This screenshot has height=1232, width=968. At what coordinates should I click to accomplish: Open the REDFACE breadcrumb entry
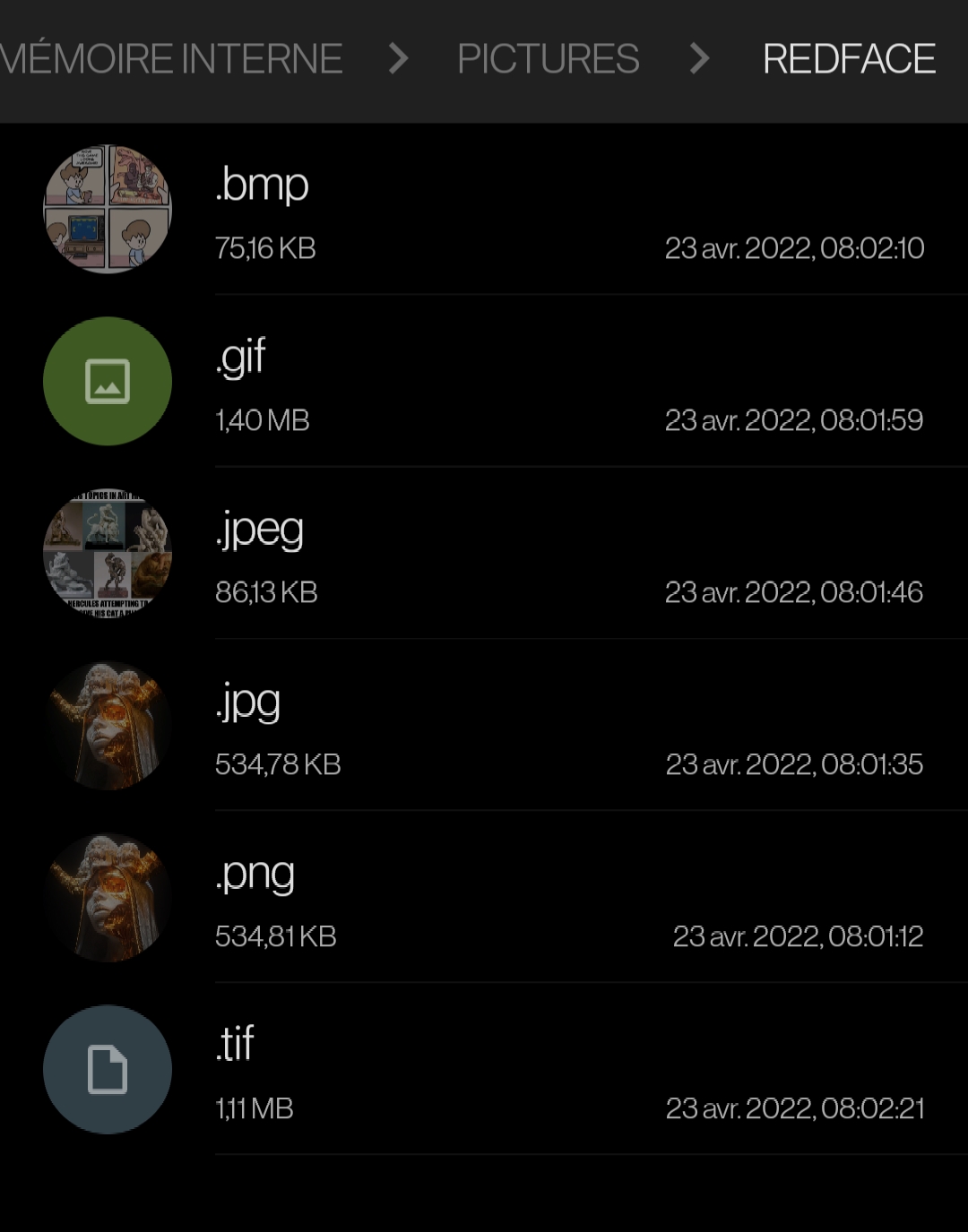click(848, 58)
